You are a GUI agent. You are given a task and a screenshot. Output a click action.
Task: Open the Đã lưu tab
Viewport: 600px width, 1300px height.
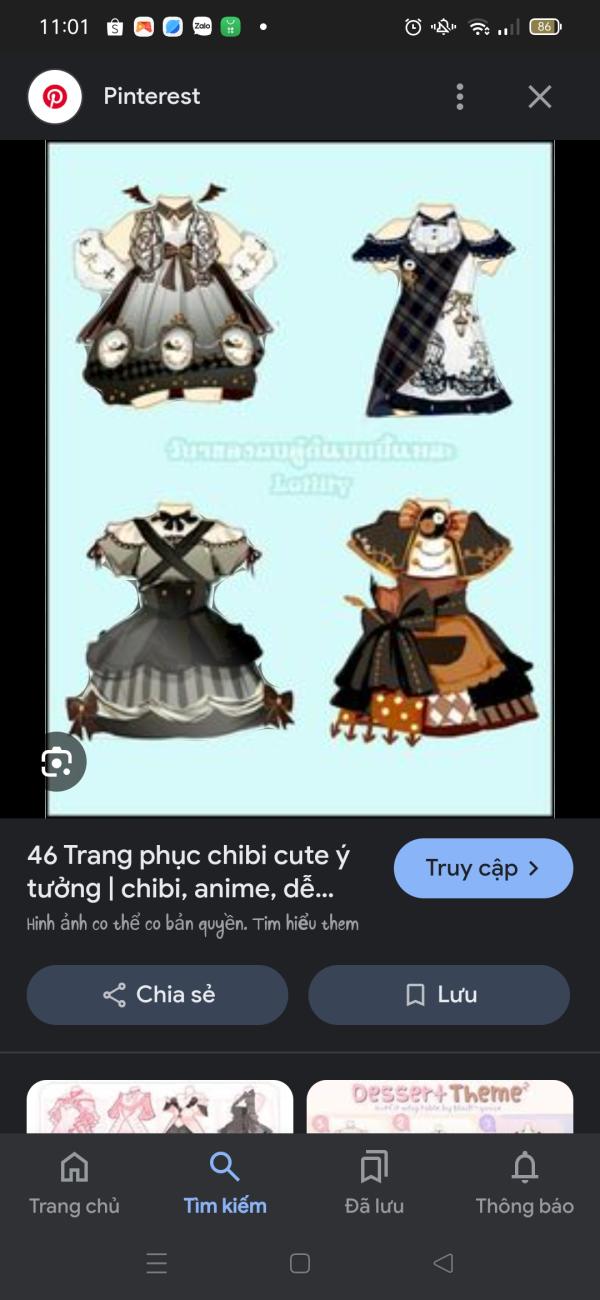point(374,1183)
